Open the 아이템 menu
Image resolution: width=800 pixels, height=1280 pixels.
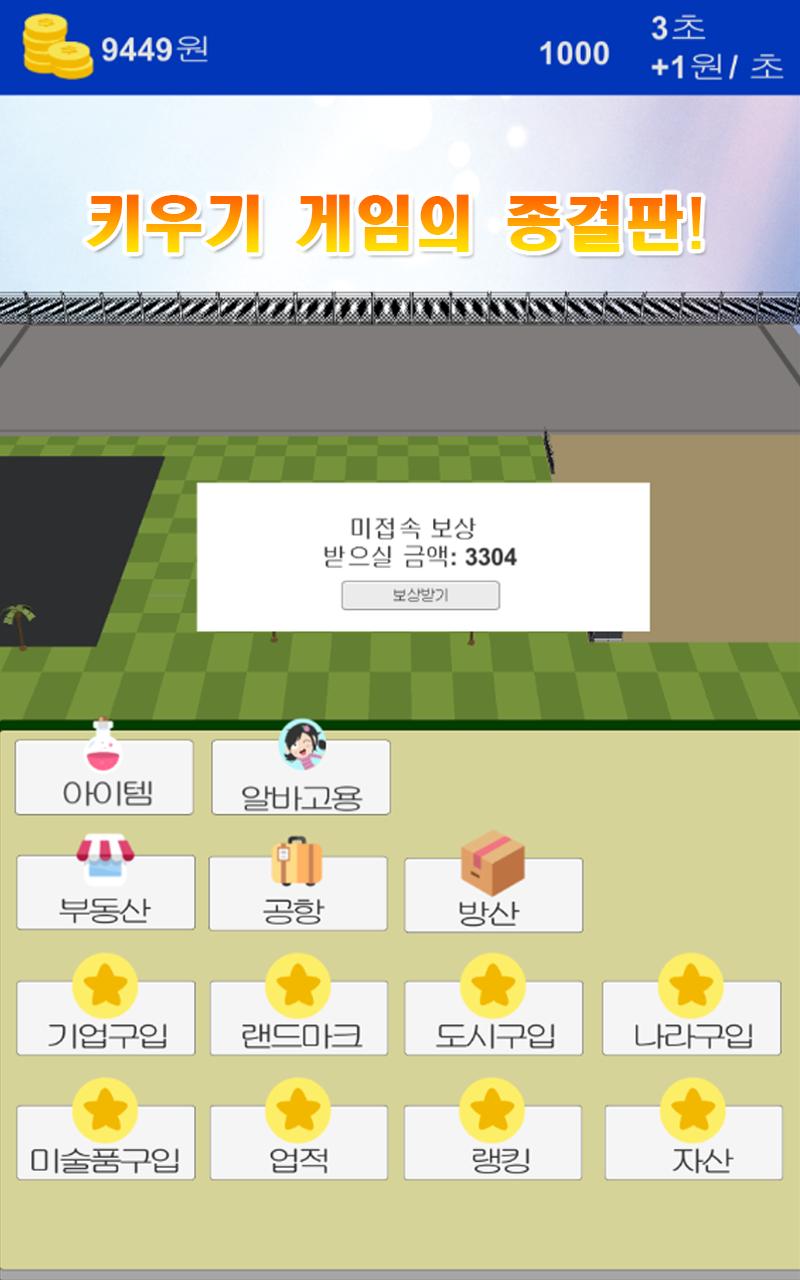[x=105, y=778]
